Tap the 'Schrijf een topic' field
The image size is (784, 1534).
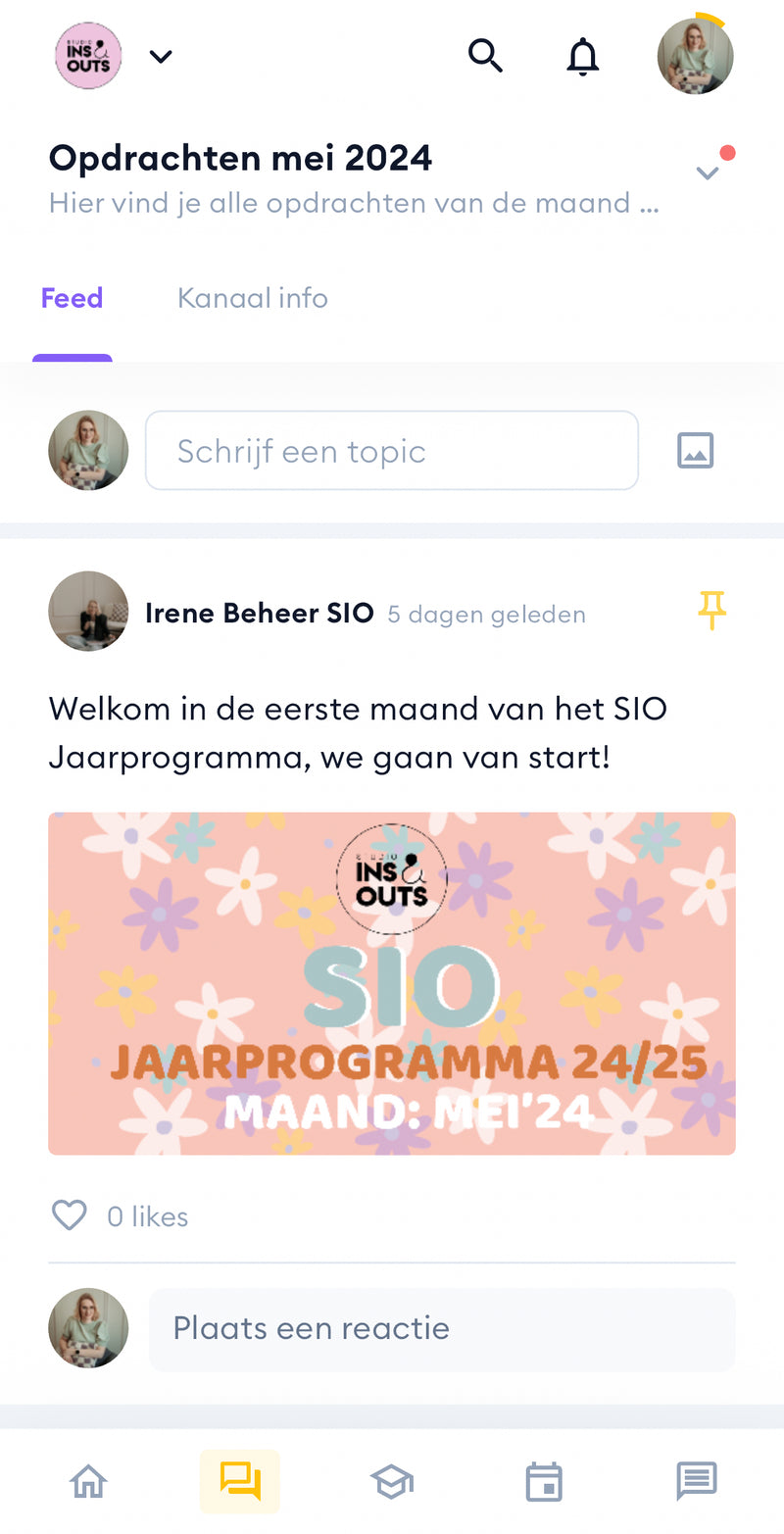[391, 451]
